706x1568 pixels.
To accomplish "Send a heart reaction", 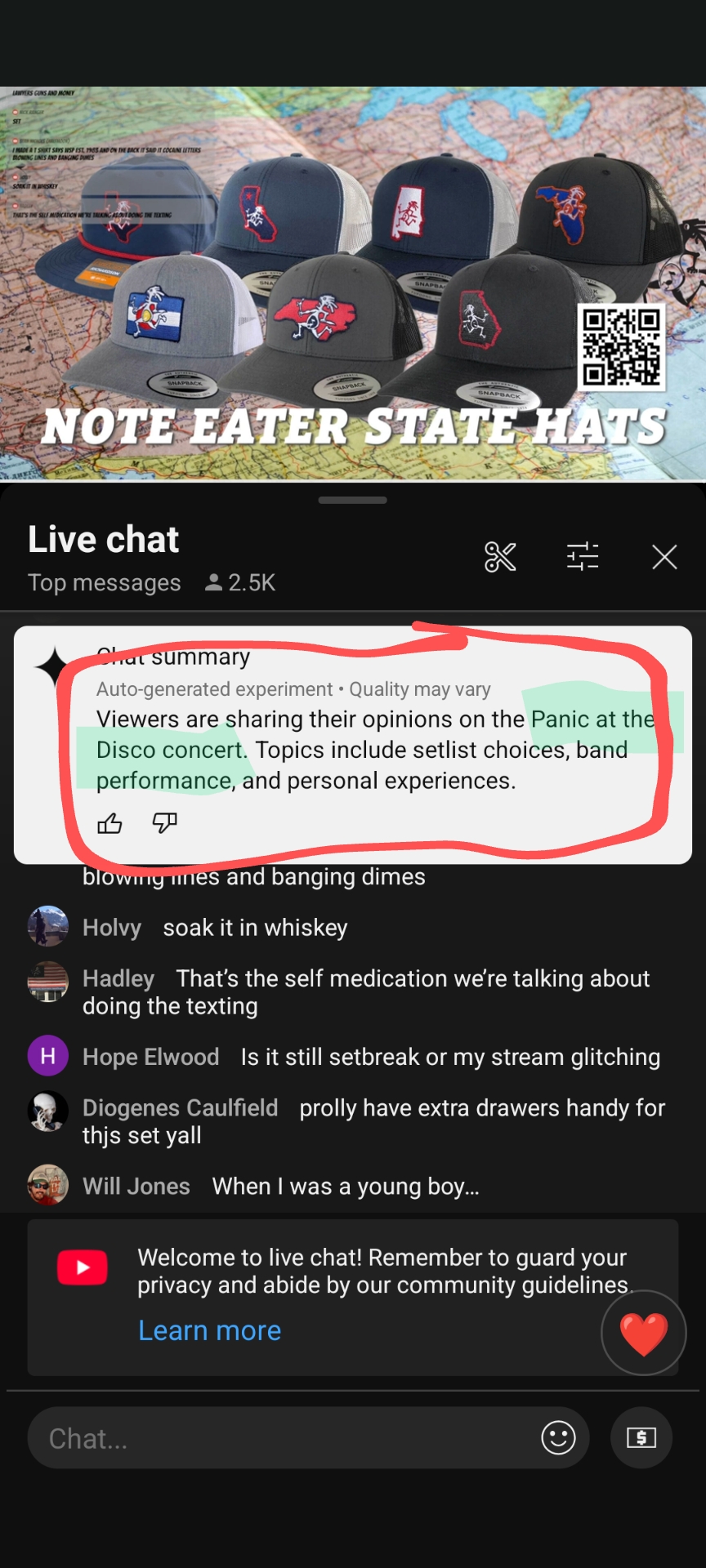I will pos(643,1333).
